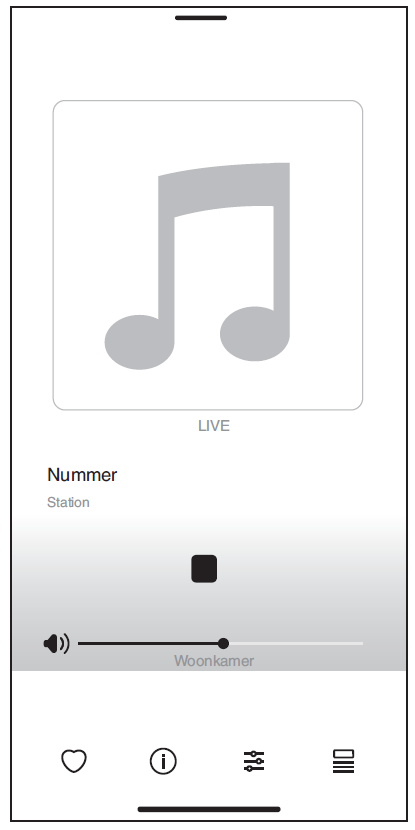Screen dimensions: 415x830
Task: Tap the volume slider for Woonkamer
Action: (x=220, y=643)
